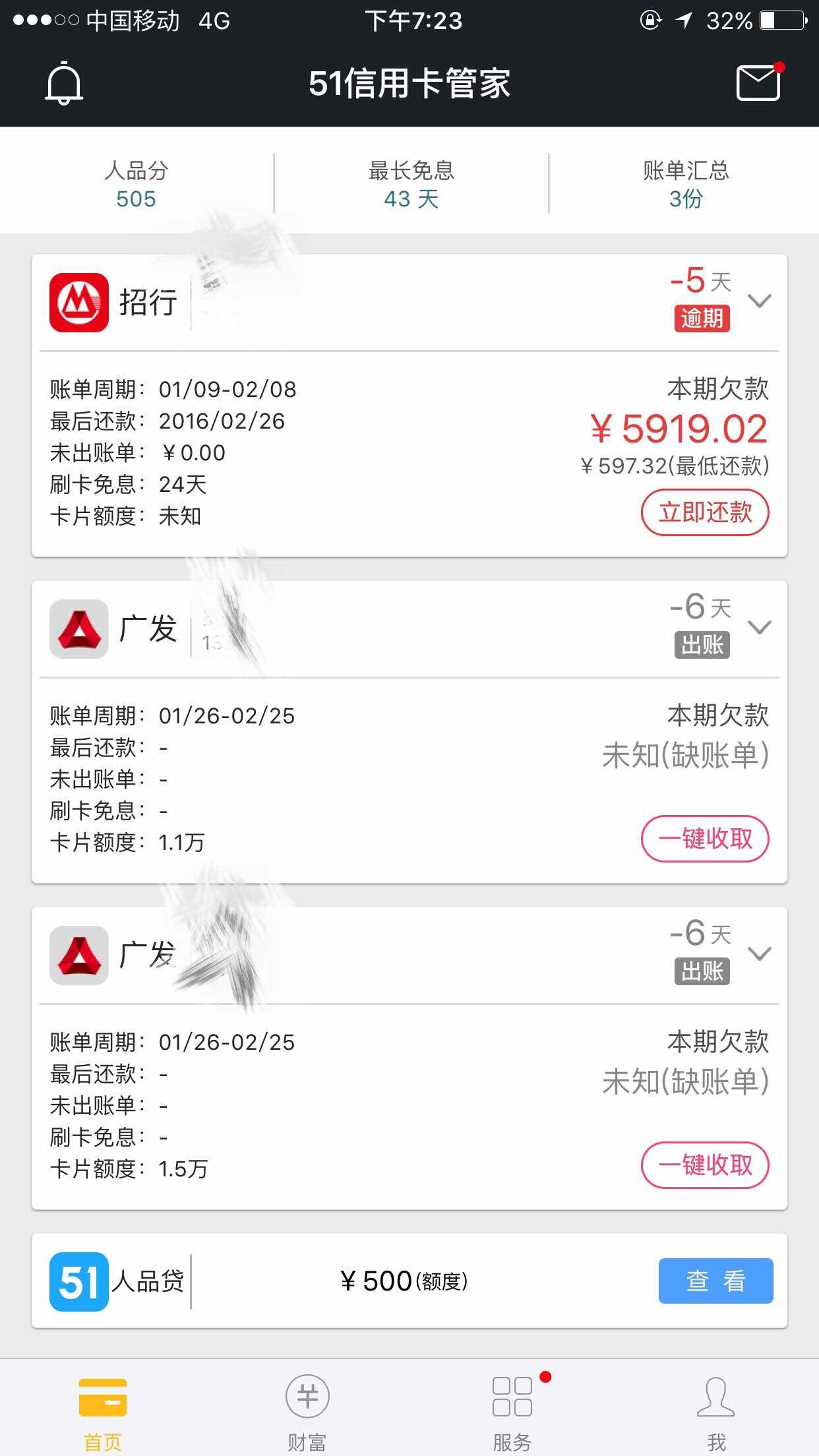Select the 财富 tab icon
This screenshot has height=1456, width=819.
[307, 1395]
